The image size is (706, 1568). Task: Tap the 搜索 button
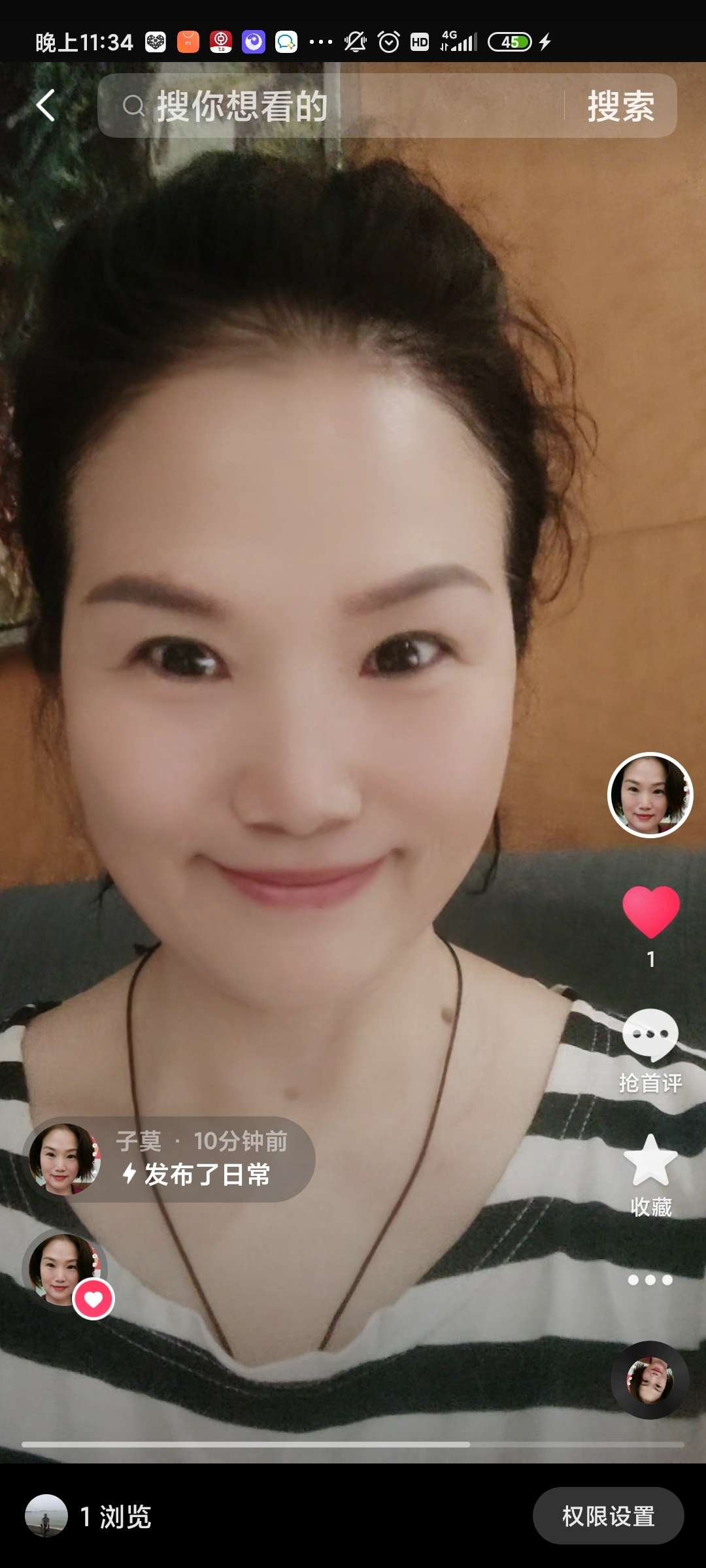click(x=620, y=106)
